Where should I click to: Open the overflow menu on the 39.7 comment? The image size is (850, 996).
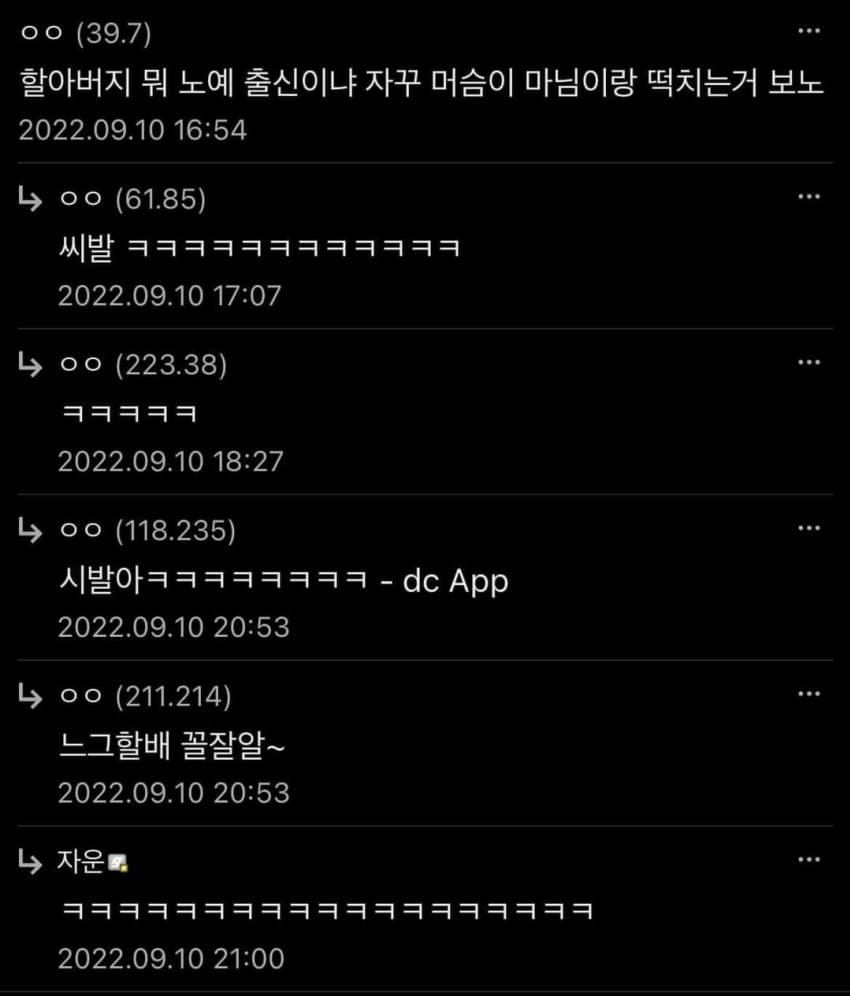click(x=809, y=32)
